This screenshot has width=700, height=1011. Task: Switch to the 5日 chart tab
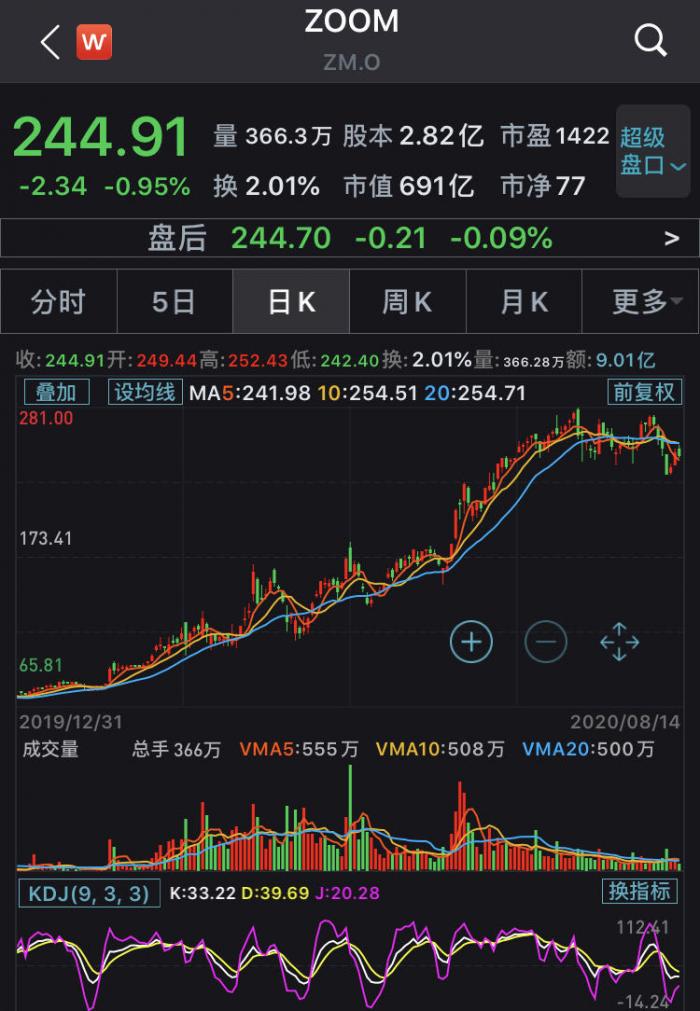[174, 301]
